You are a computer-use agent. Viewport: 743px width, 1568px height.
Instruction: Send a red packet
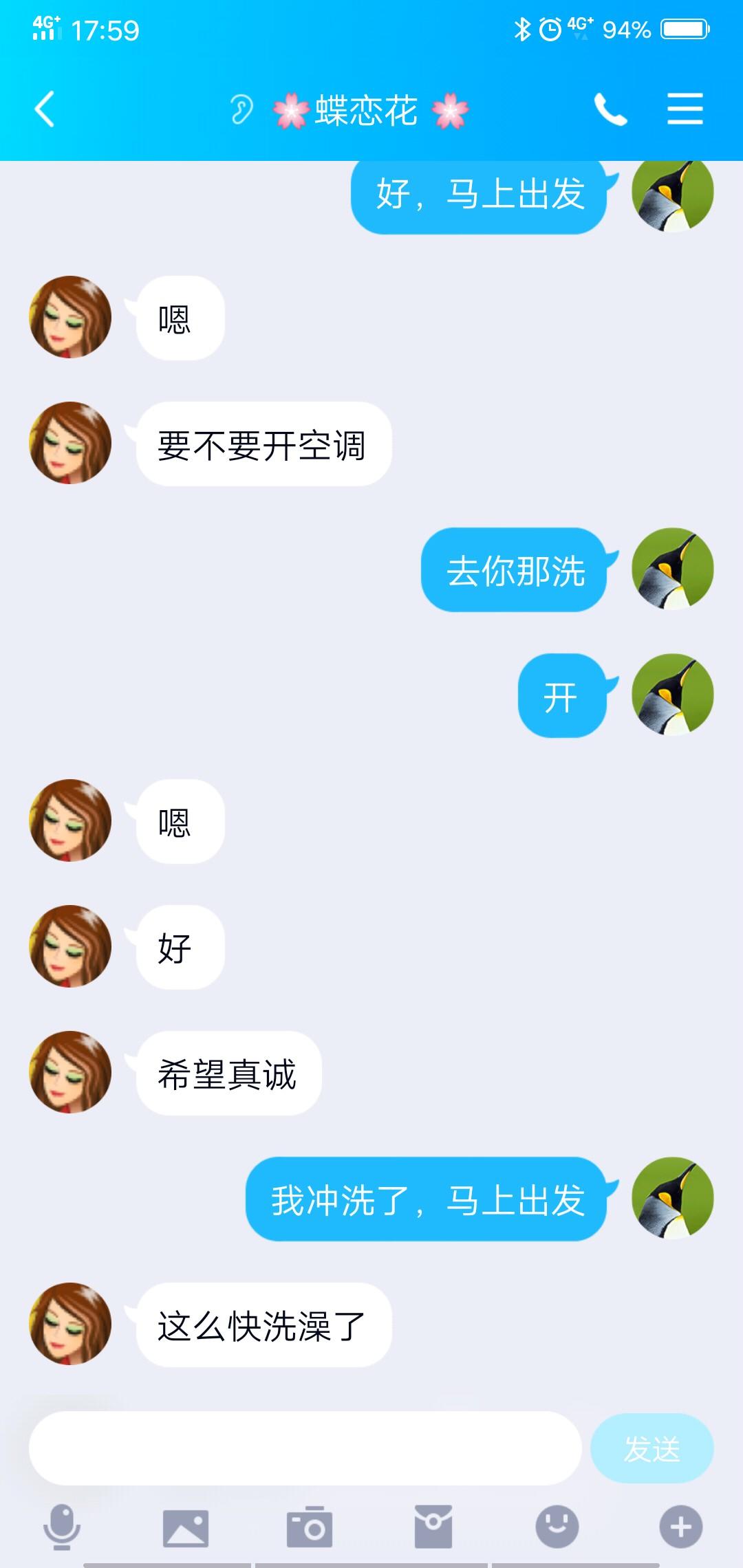(x=433, y=1527)
